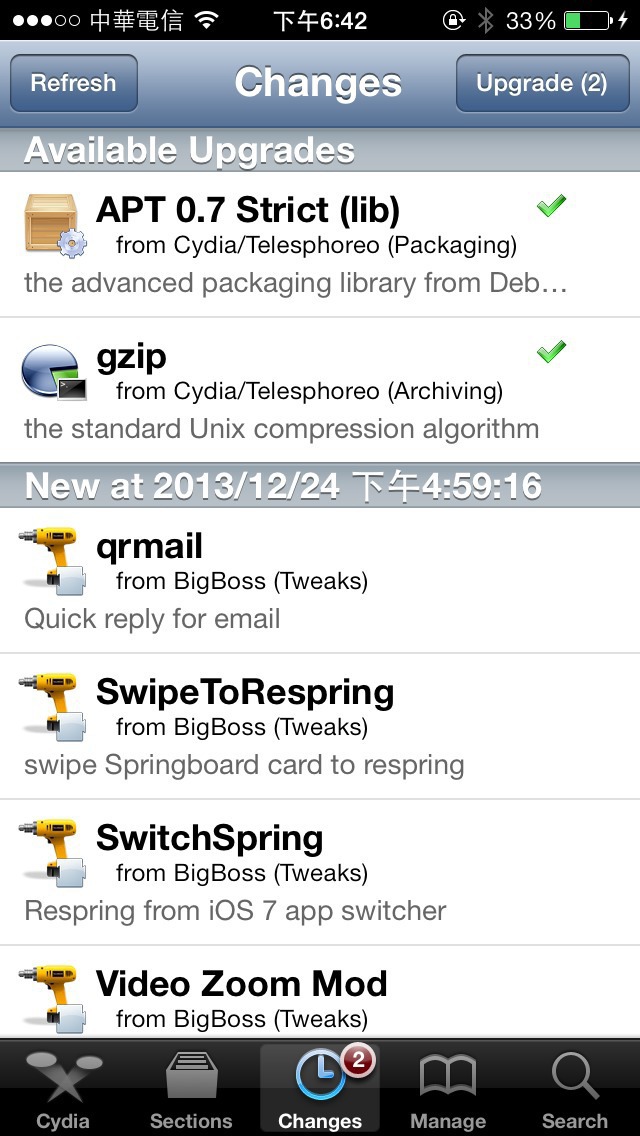The width and height of the screenshot is (640, 1136).
Task: Tap Upgrade (2) to install updates
Action: coord(542,83)
